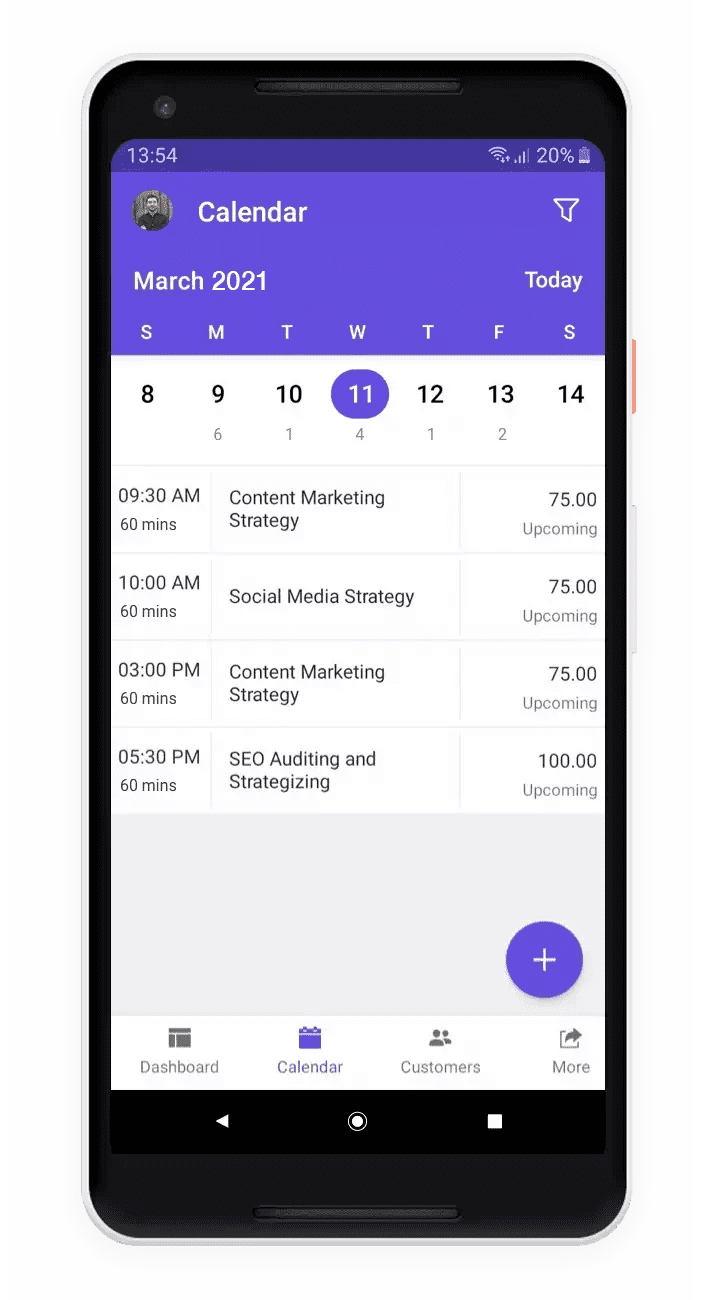Image resolution: width=714 pixels, height=1300 pixels.
Task: Select date 12 in the week strip
Action: pyautogui.click(x=430, y=395)
